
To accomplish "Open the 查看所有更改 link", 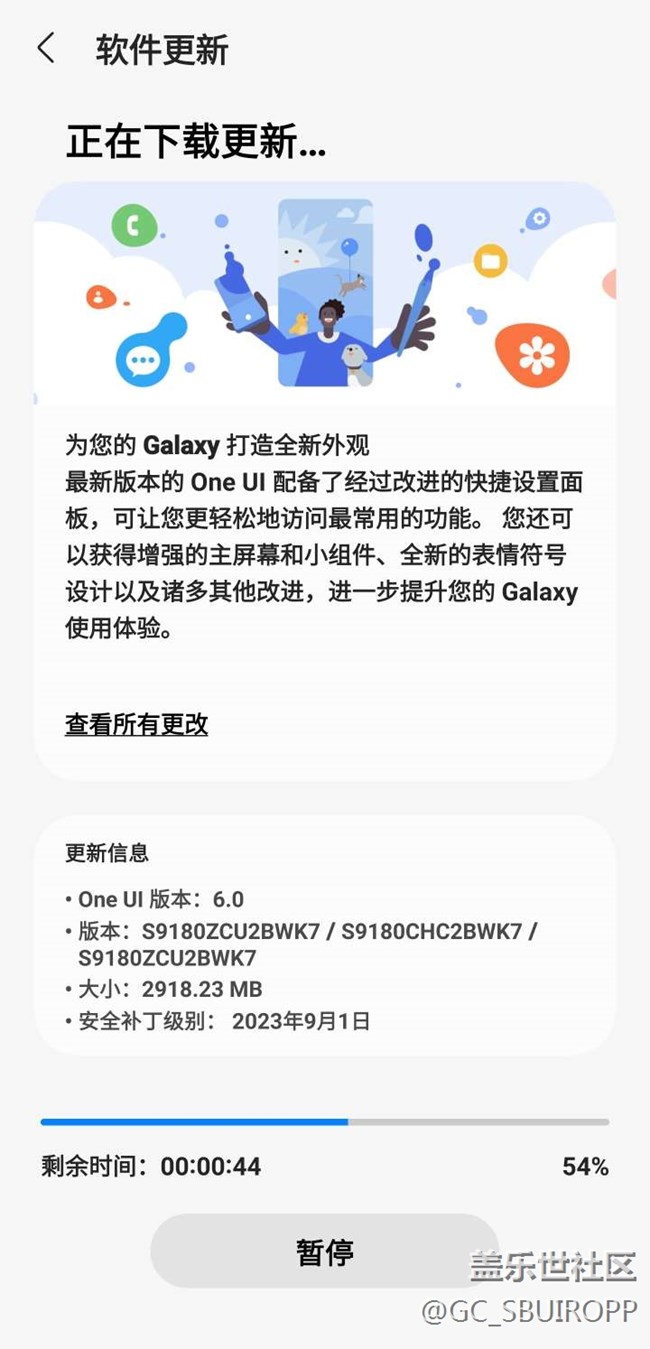I will click(137, 724).
